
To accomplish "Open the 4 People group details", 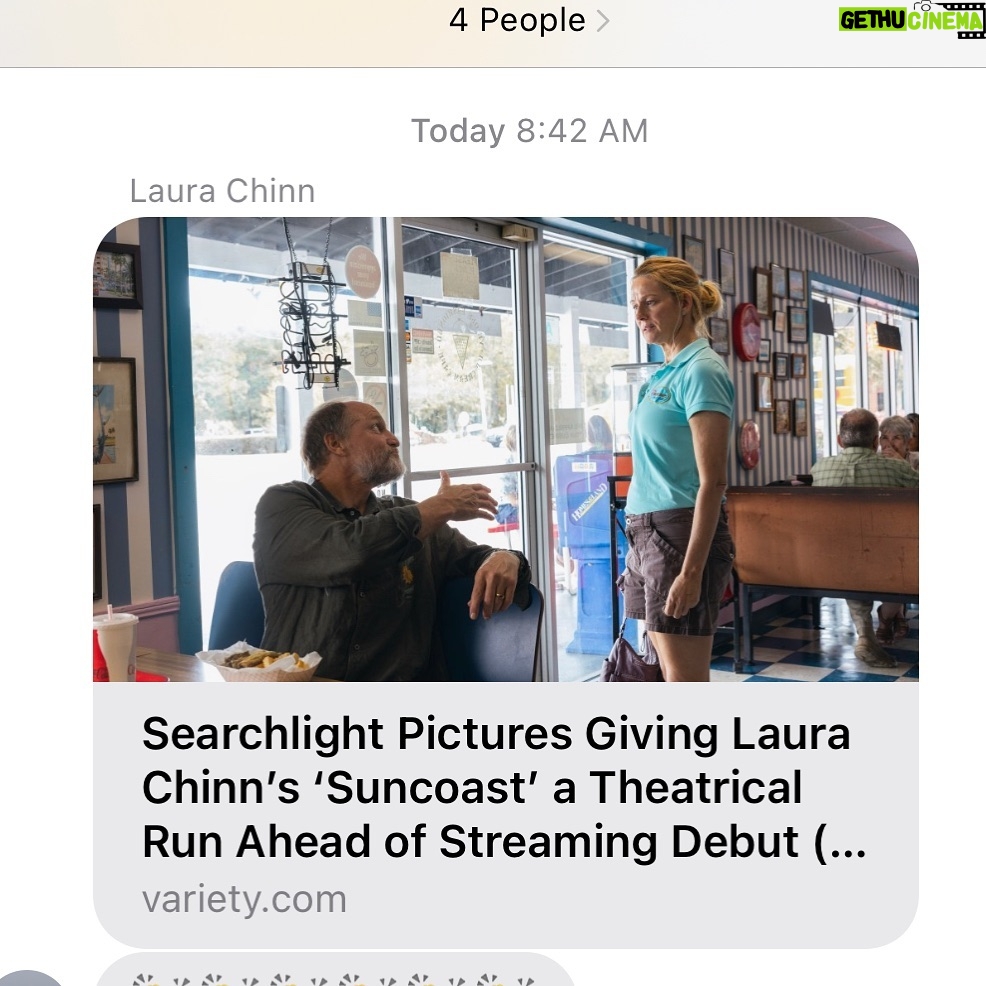I will (528, 21).
